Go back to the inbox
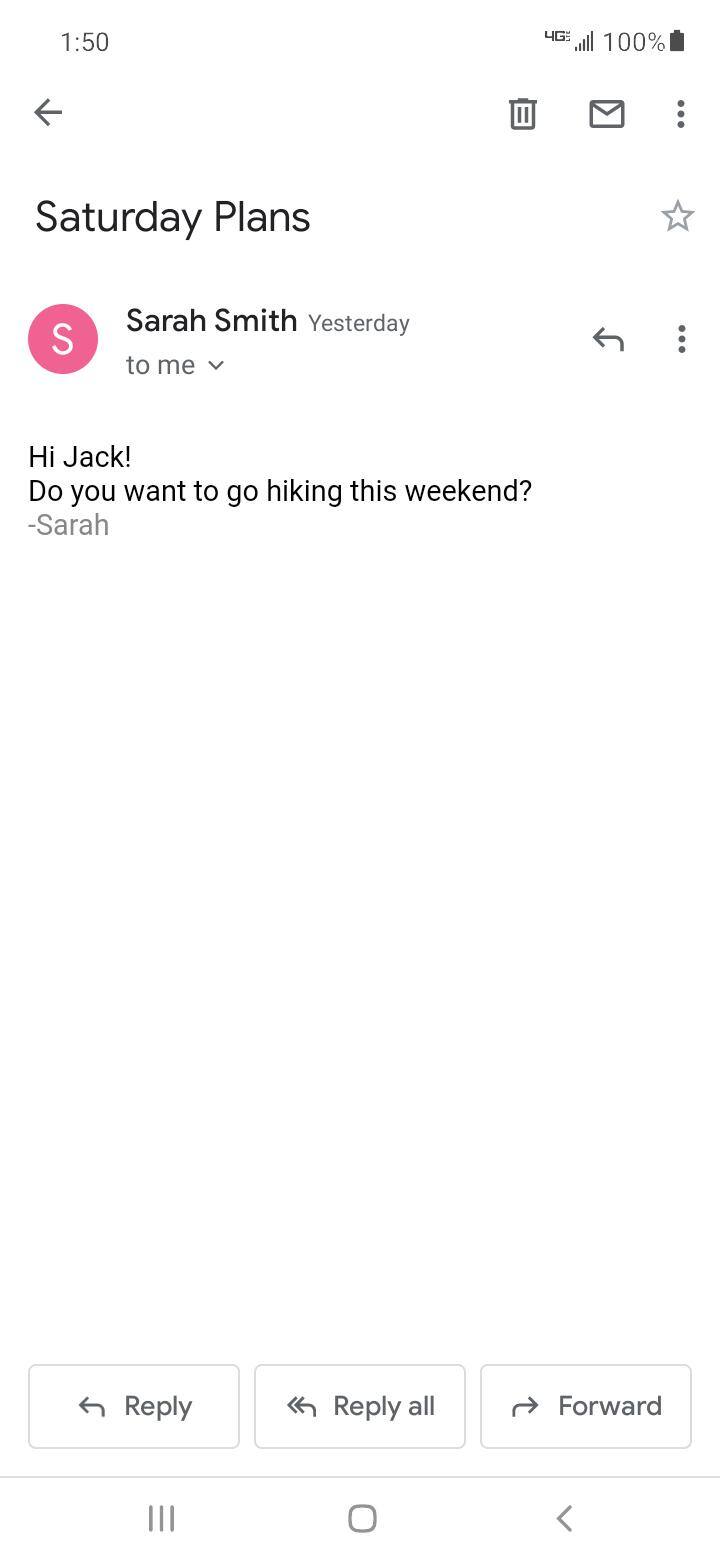Image resolution: width=720 pixels, height=1560 pixels. [x=48, y=113]
